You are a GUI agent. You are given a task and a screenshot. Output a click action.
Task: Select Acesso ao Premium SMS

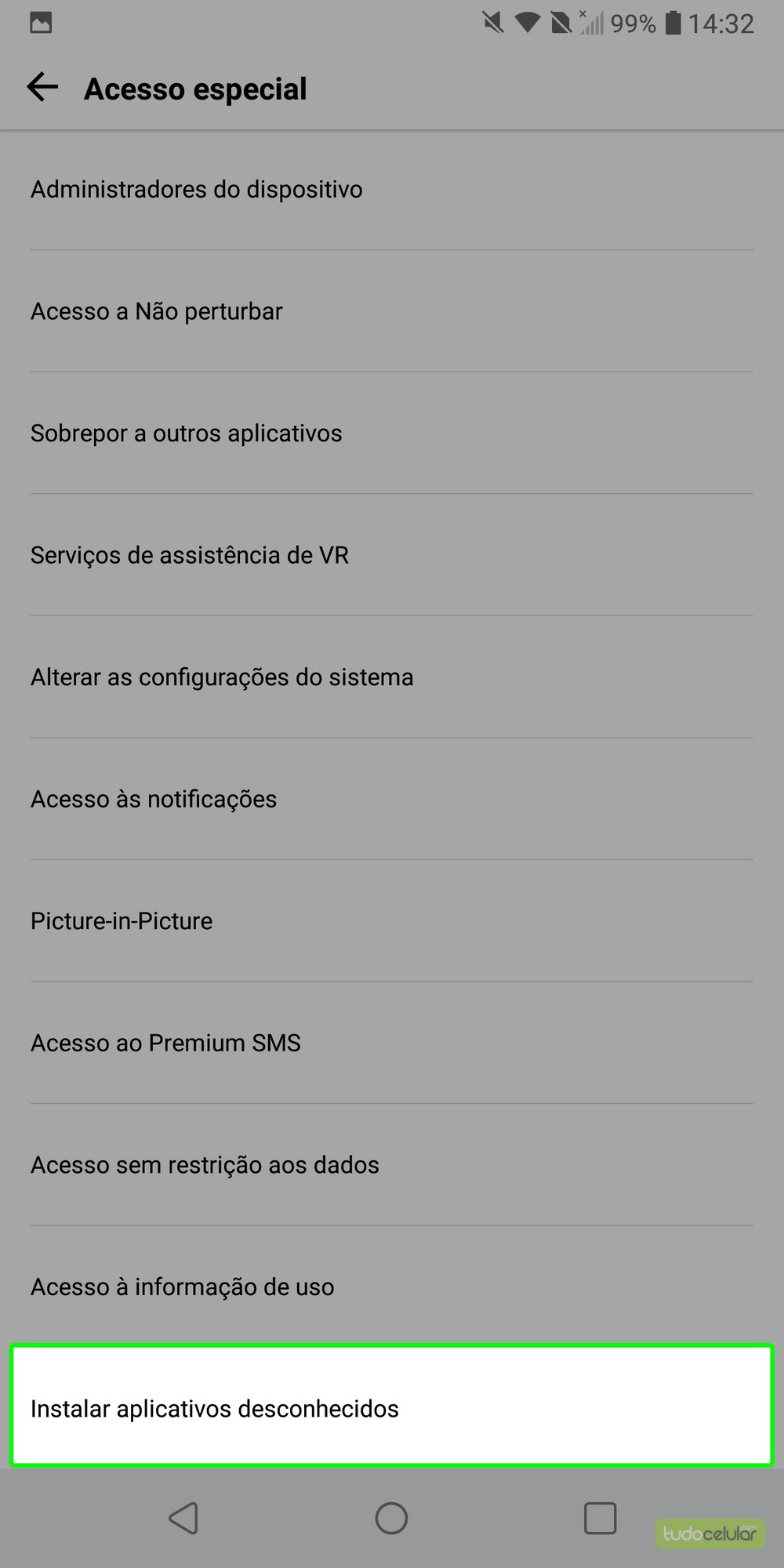165,1043
